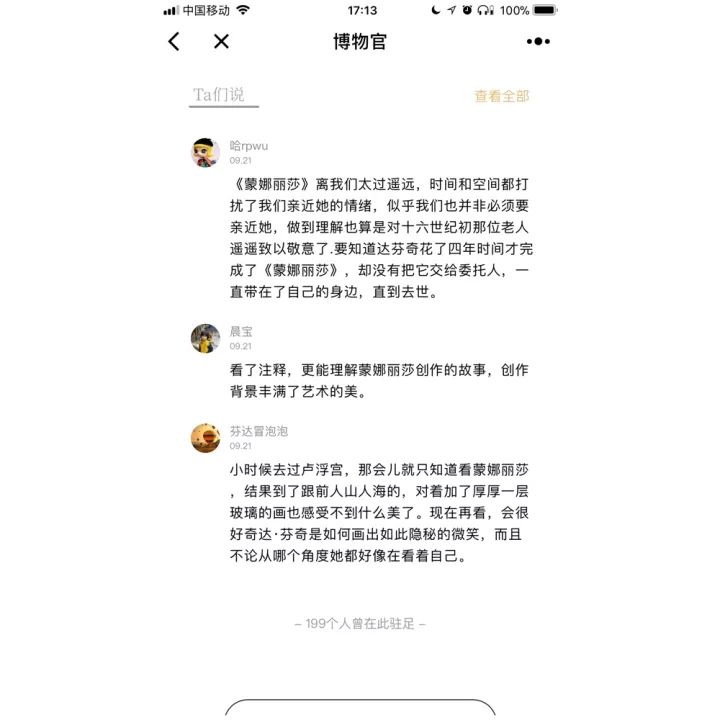Close the page with the X icon
This screenshot has height=720, width=720.
tap(222, 41)
